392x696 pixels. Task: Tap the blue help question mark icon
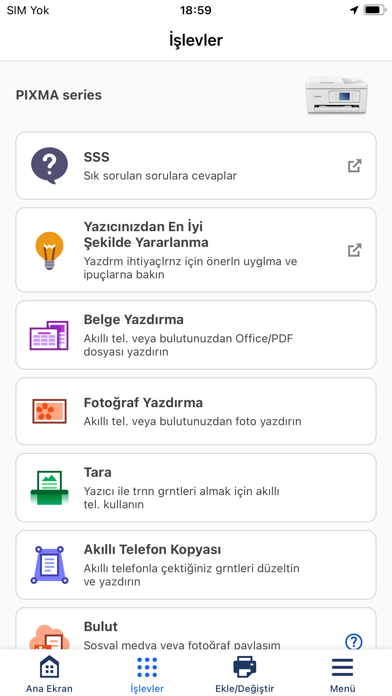(354, 641)
